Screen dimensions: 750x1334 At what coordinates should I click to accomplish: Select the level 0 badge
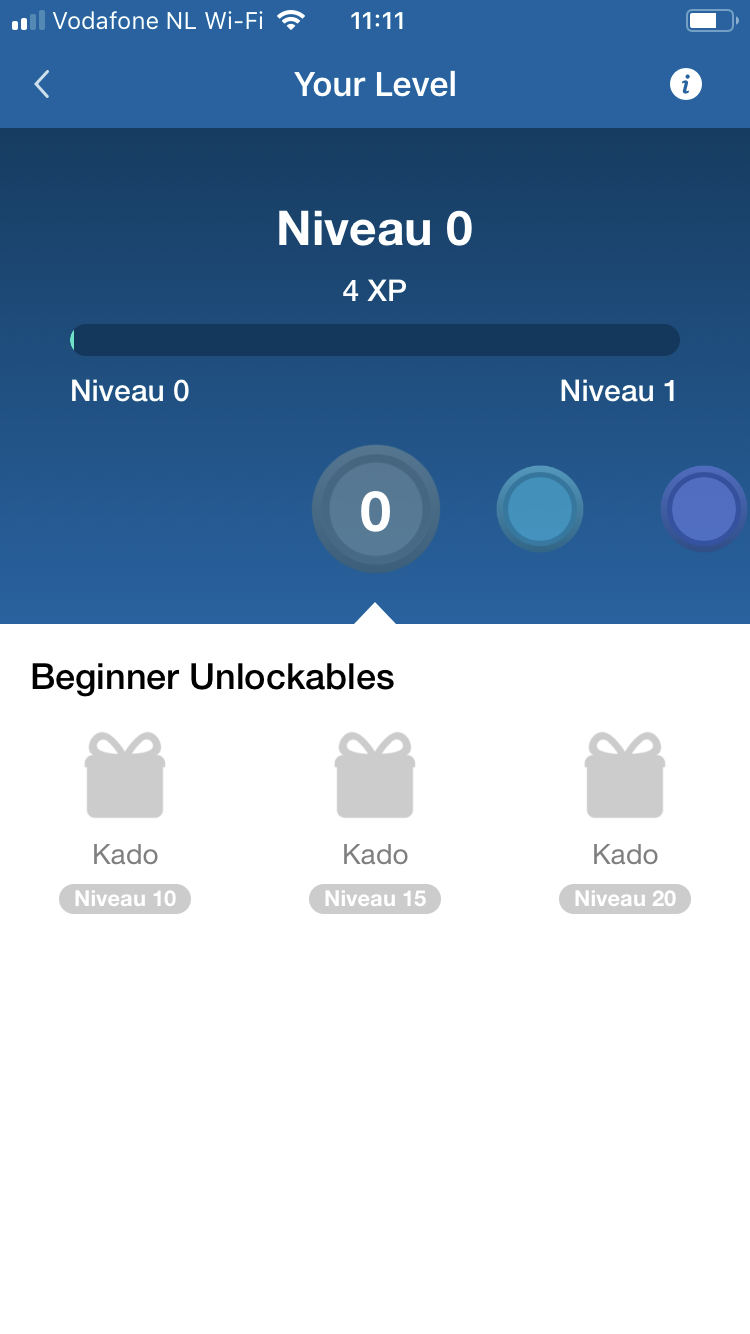(x=375, y=510)
